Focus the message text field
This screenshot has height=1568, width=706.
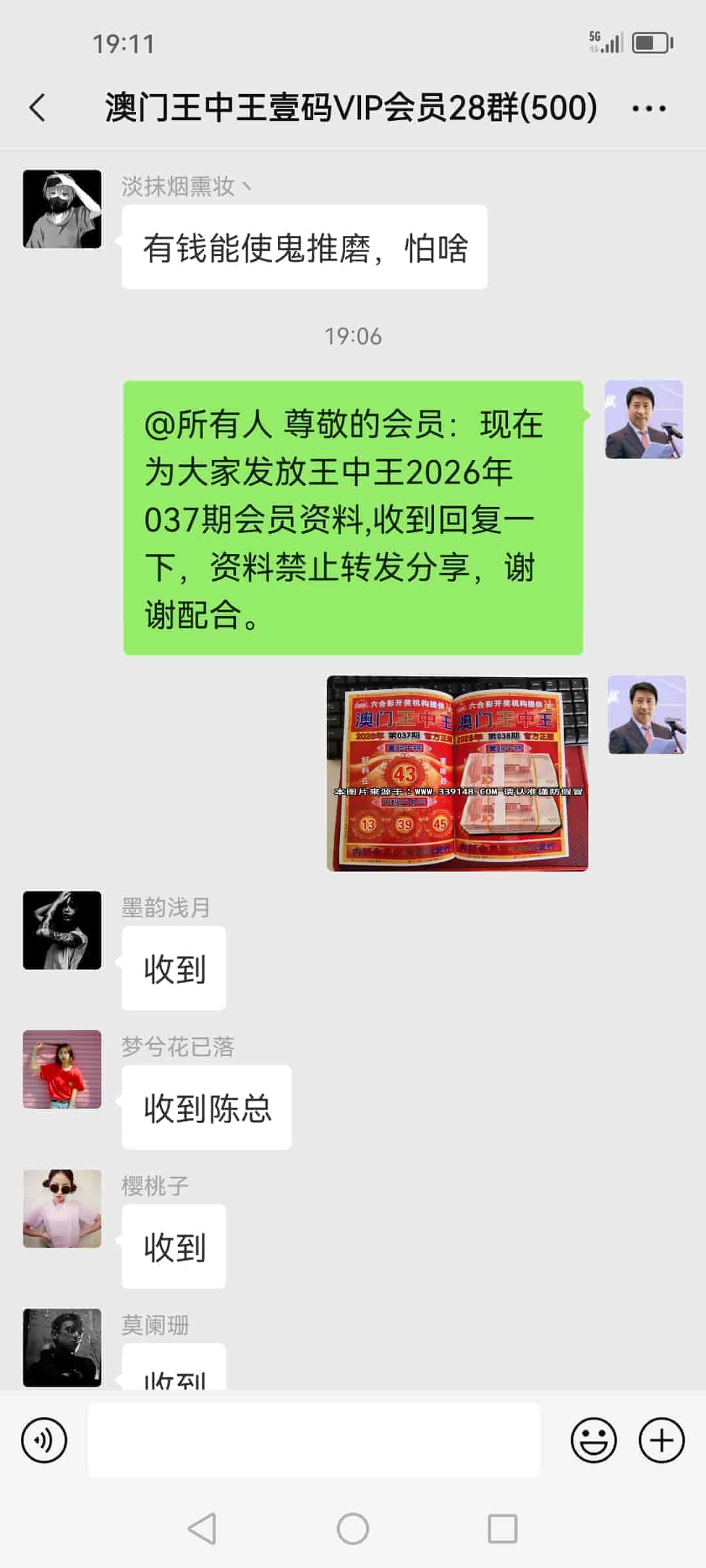pyautogui.click(x=314, y=1440)
